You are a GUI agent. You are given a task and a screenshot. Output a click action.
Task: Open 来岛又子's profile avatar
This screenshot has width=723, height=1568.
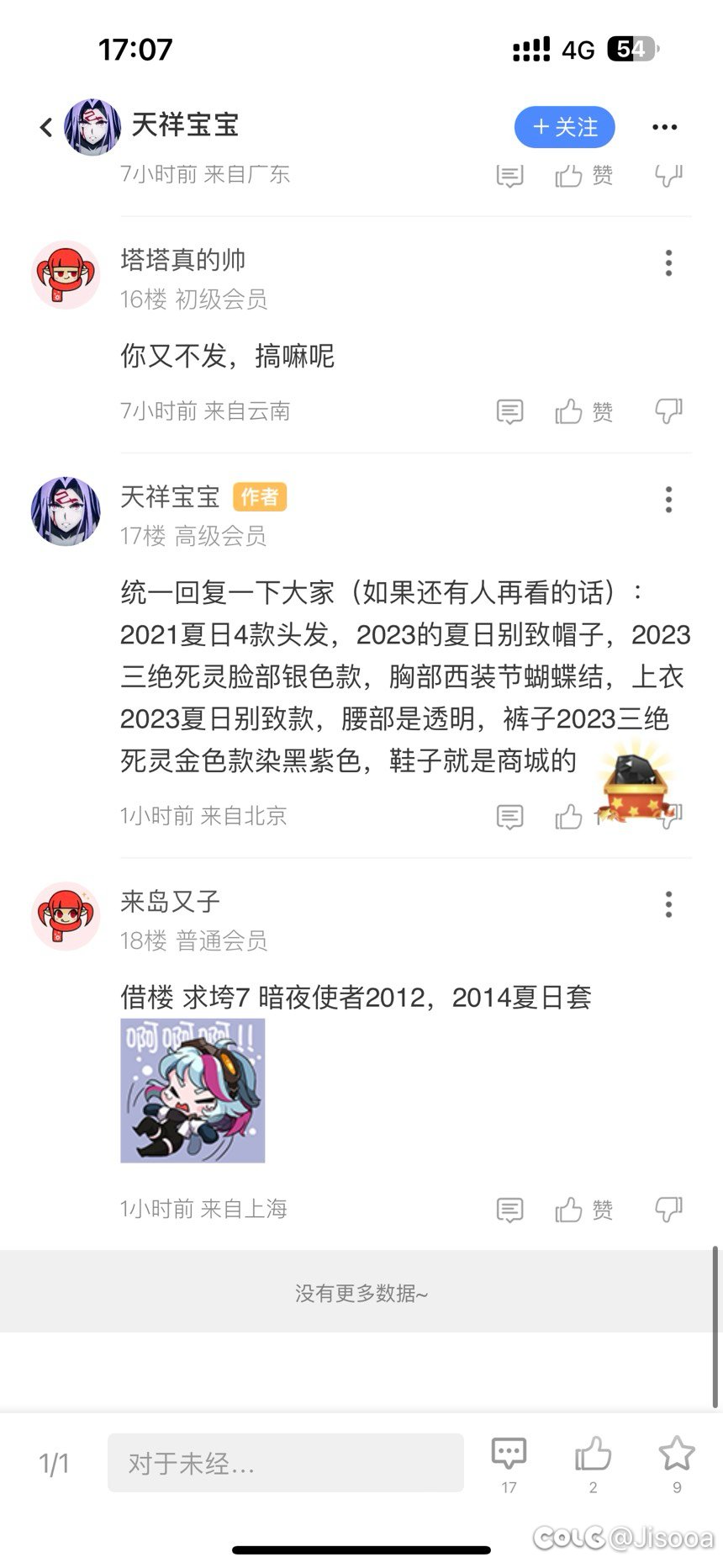coord(66,916)
